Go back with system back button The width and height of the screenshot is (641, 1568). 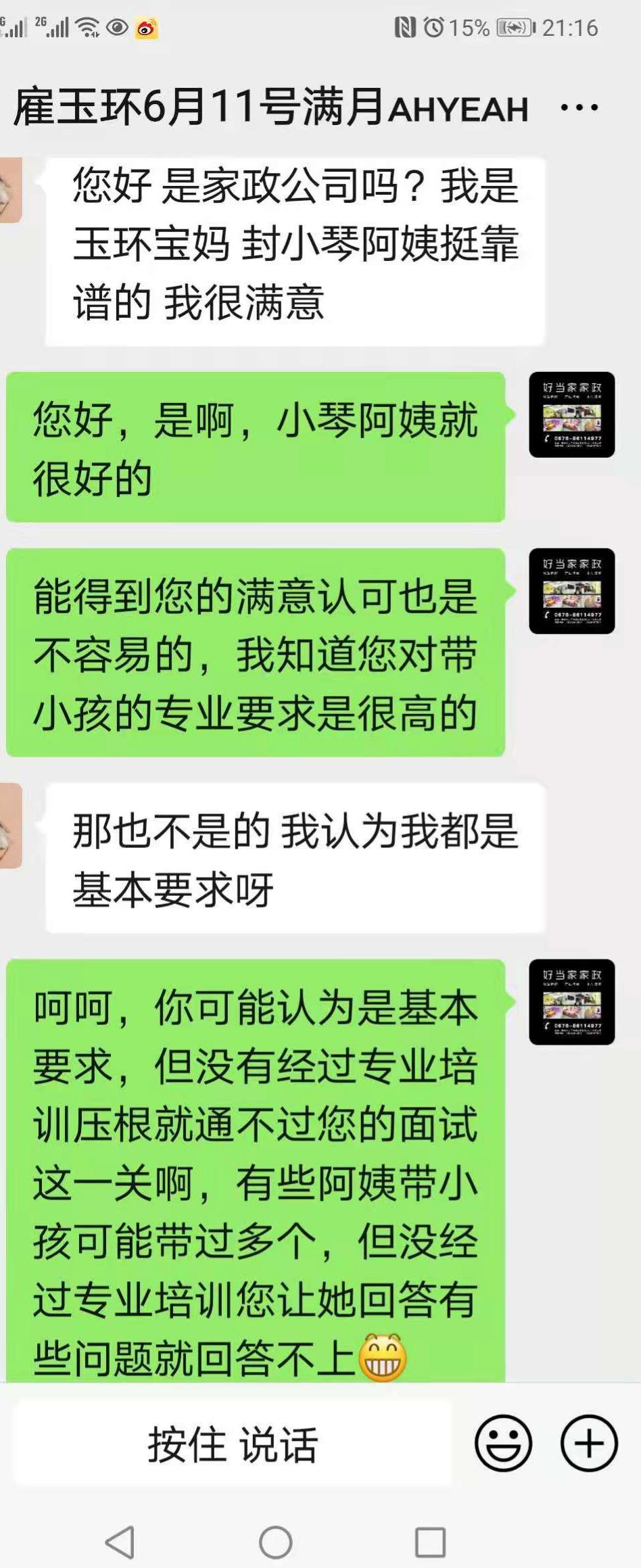pos(122,1542)
